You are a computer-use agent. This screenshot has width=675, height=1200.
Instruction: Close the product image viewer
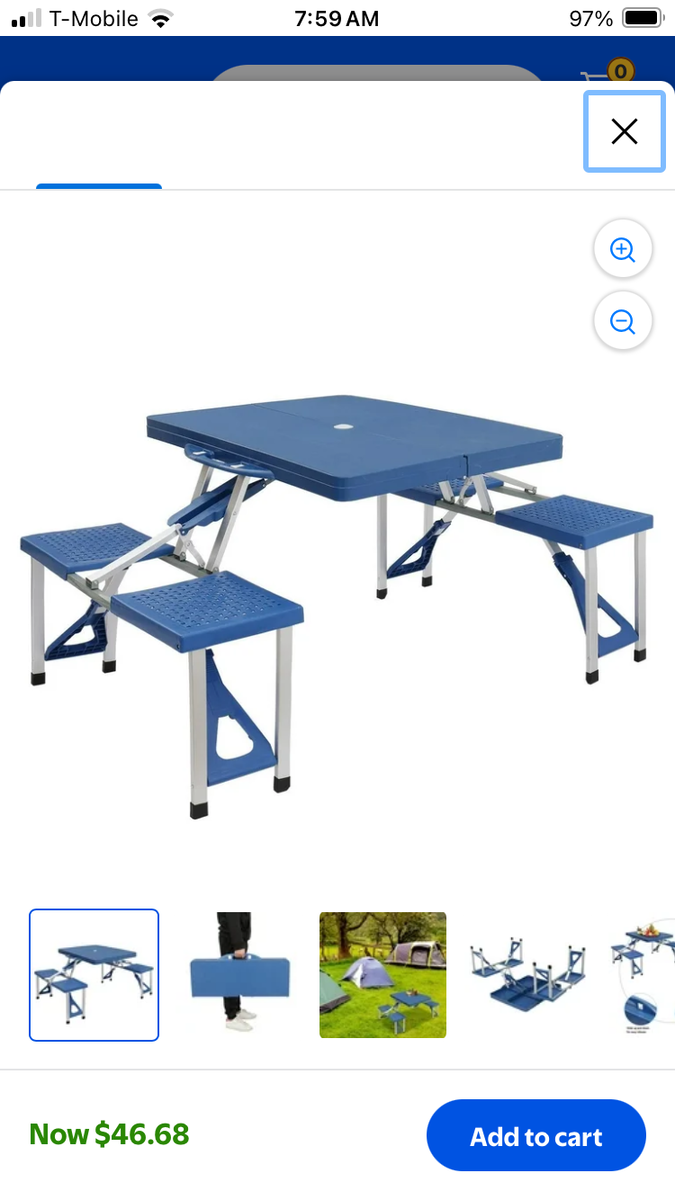(x=624, y=131)
